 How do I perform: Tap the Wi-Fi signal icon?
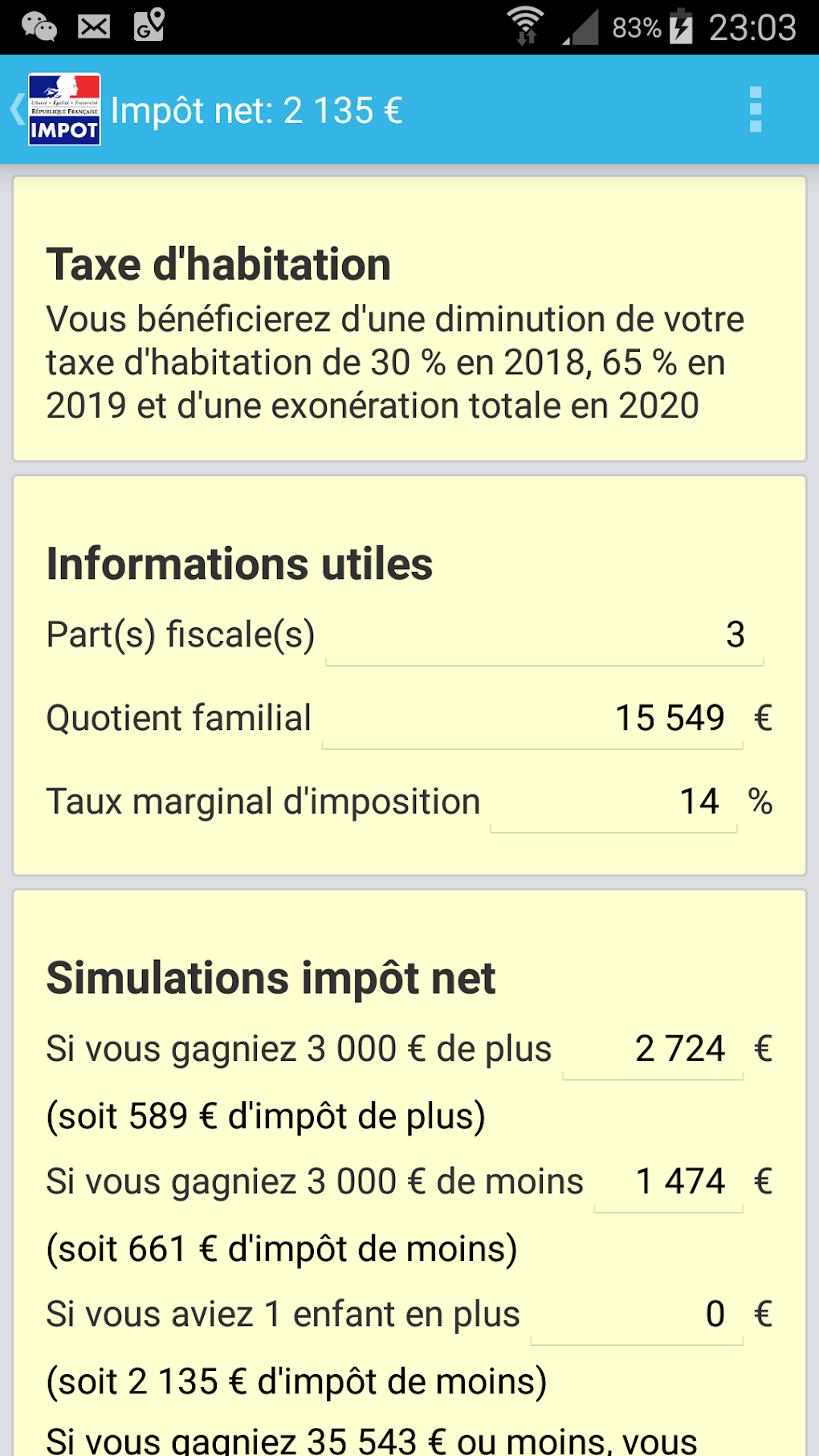[x=526, y=26]
